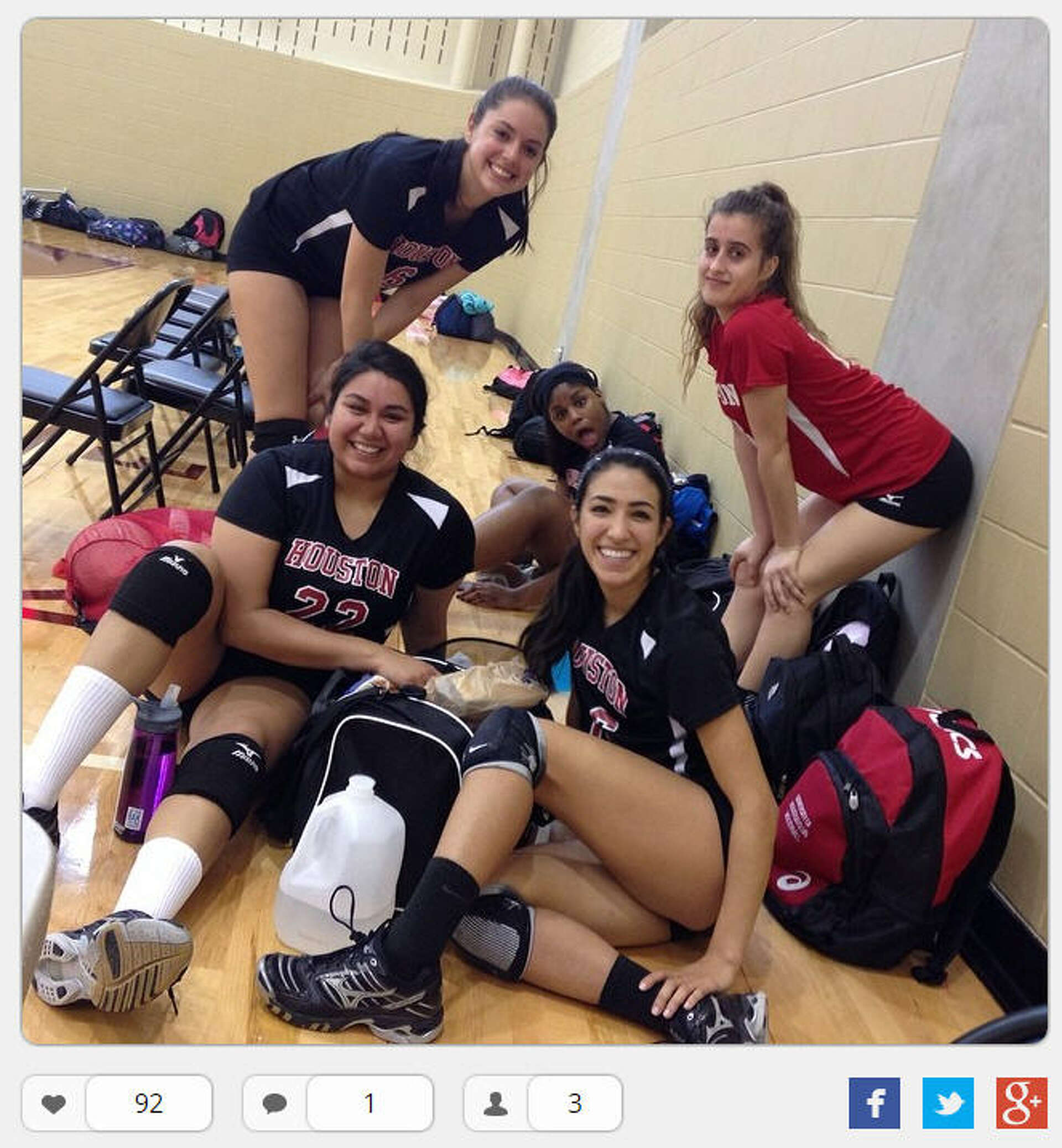
Task: Like the volleyball team photo
Action: [54, 1103]
